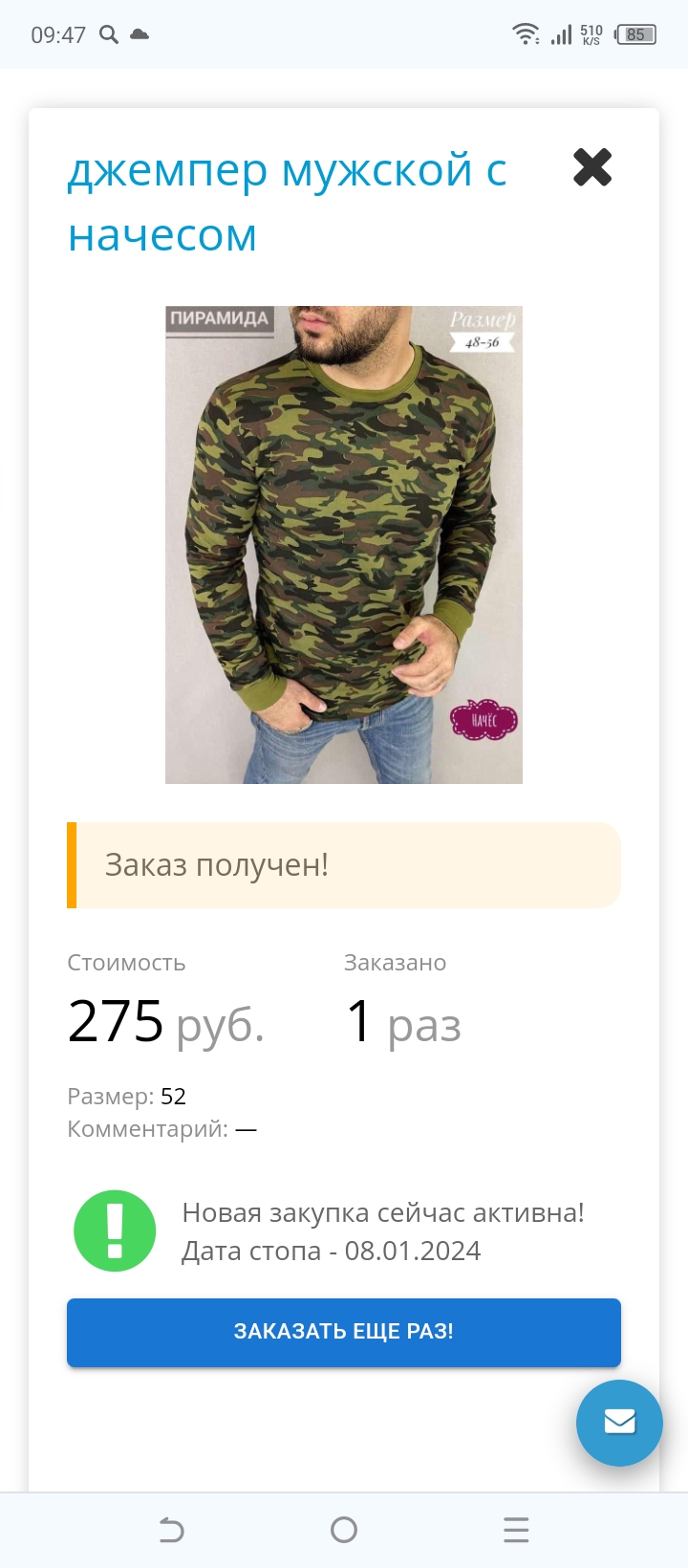This screenshot has width=688, height=1568.
Task: Go to the home screen
Action: pos(344,1530)
